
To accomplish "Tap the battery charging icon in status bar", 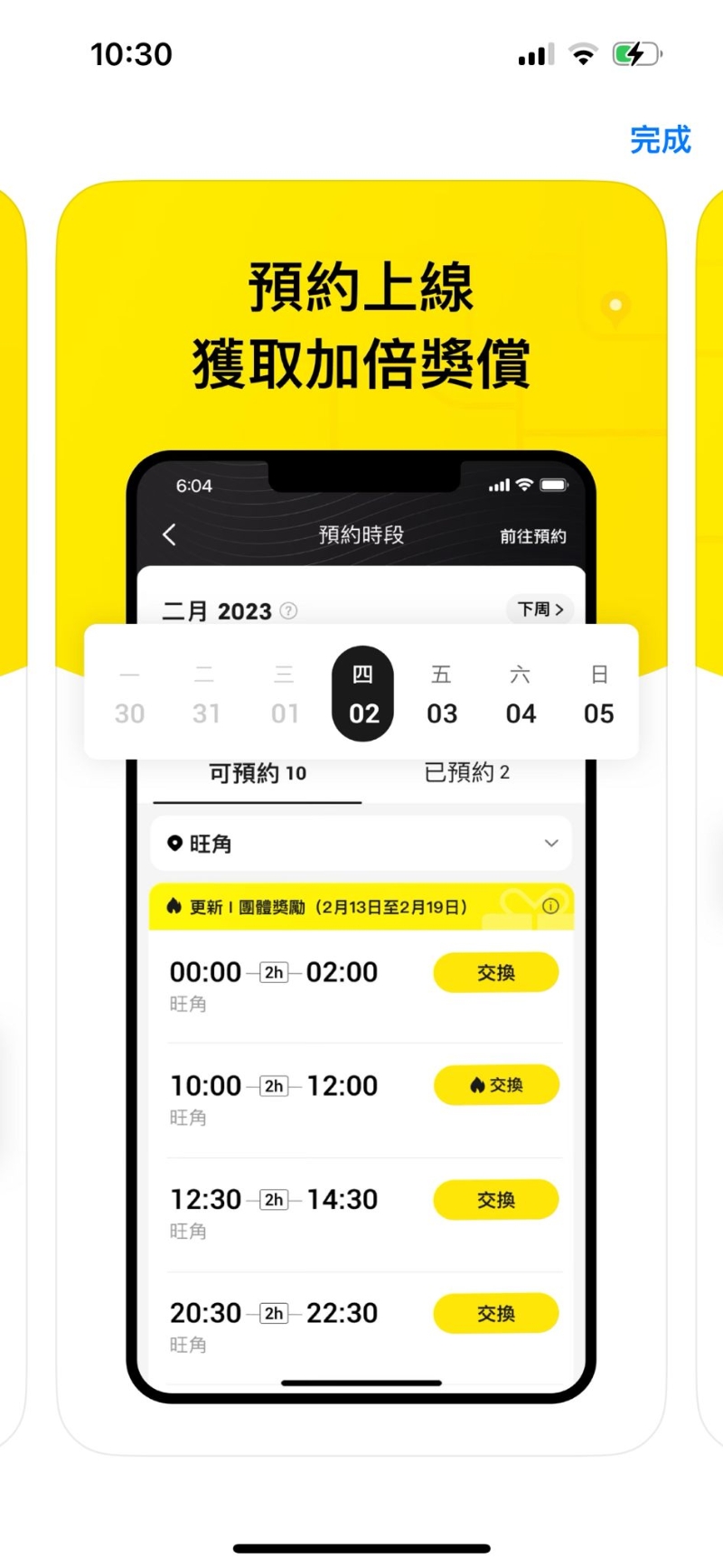I will tap(636, 54).
